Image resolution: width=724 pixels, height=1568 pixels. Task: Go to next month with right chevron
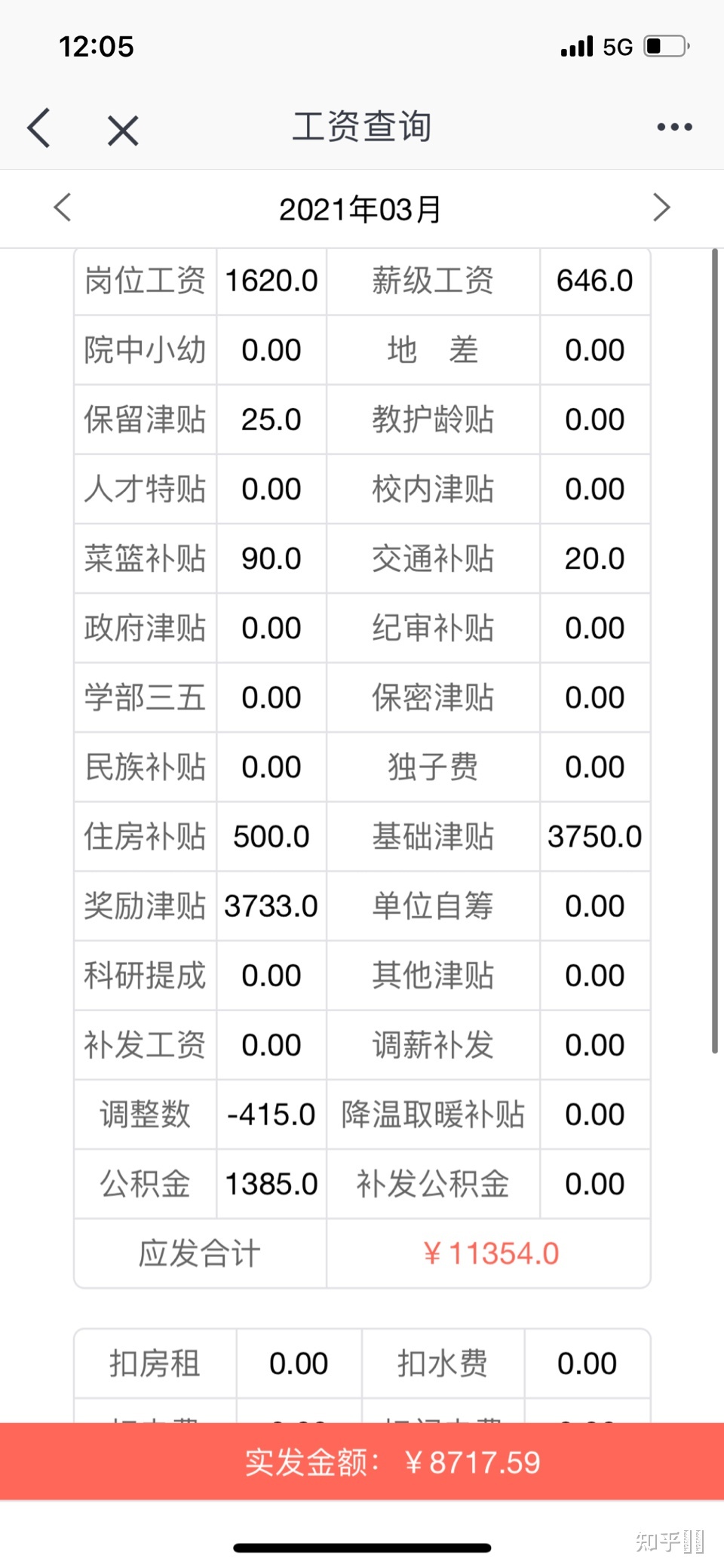click(661, 208)
